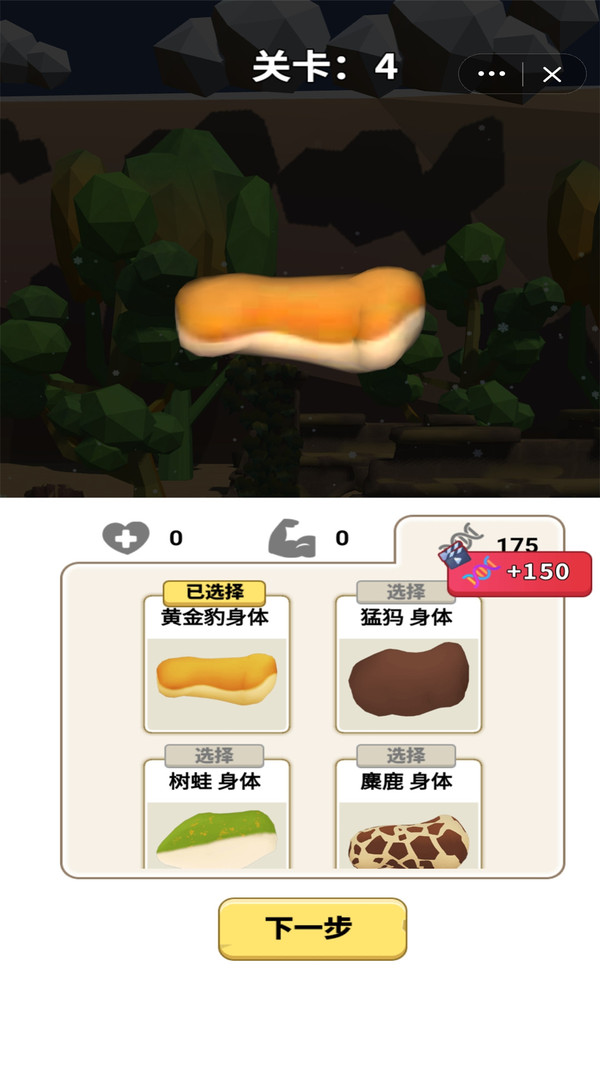Proceed with the 下一步 button

pos(313,929)
